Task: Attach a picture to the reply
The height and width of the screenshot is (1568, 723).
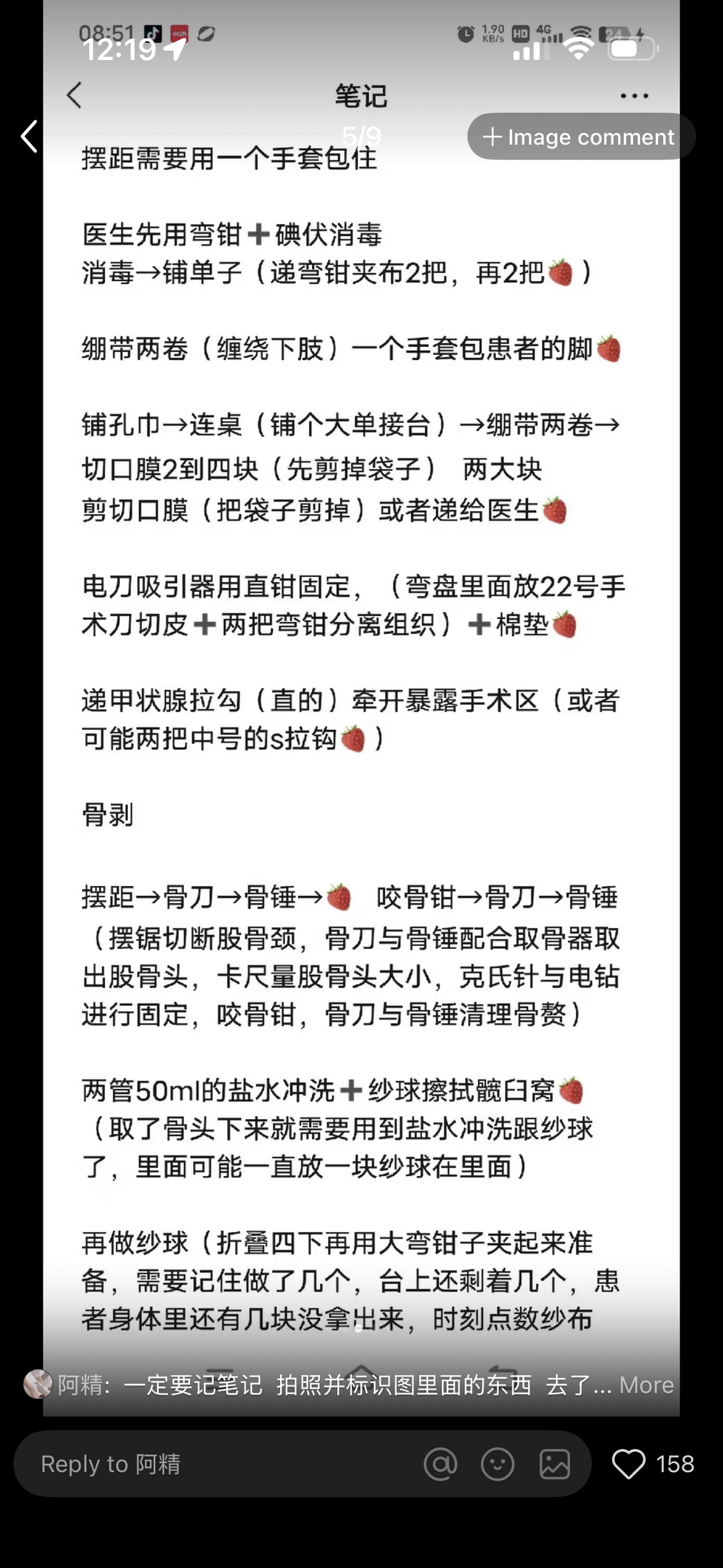Action: (554, 1464)
